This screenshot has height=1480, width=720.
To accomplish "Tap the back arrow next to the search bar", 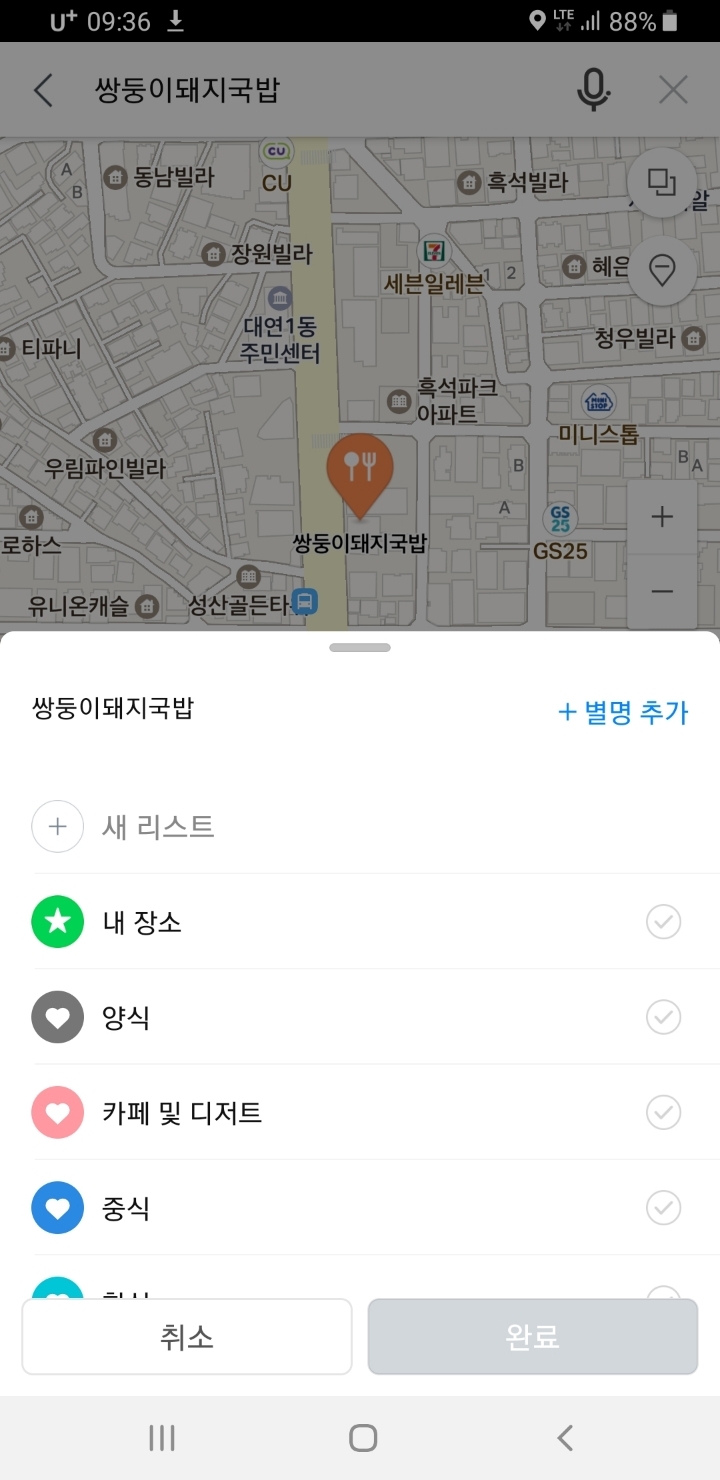I will (42, 89).
